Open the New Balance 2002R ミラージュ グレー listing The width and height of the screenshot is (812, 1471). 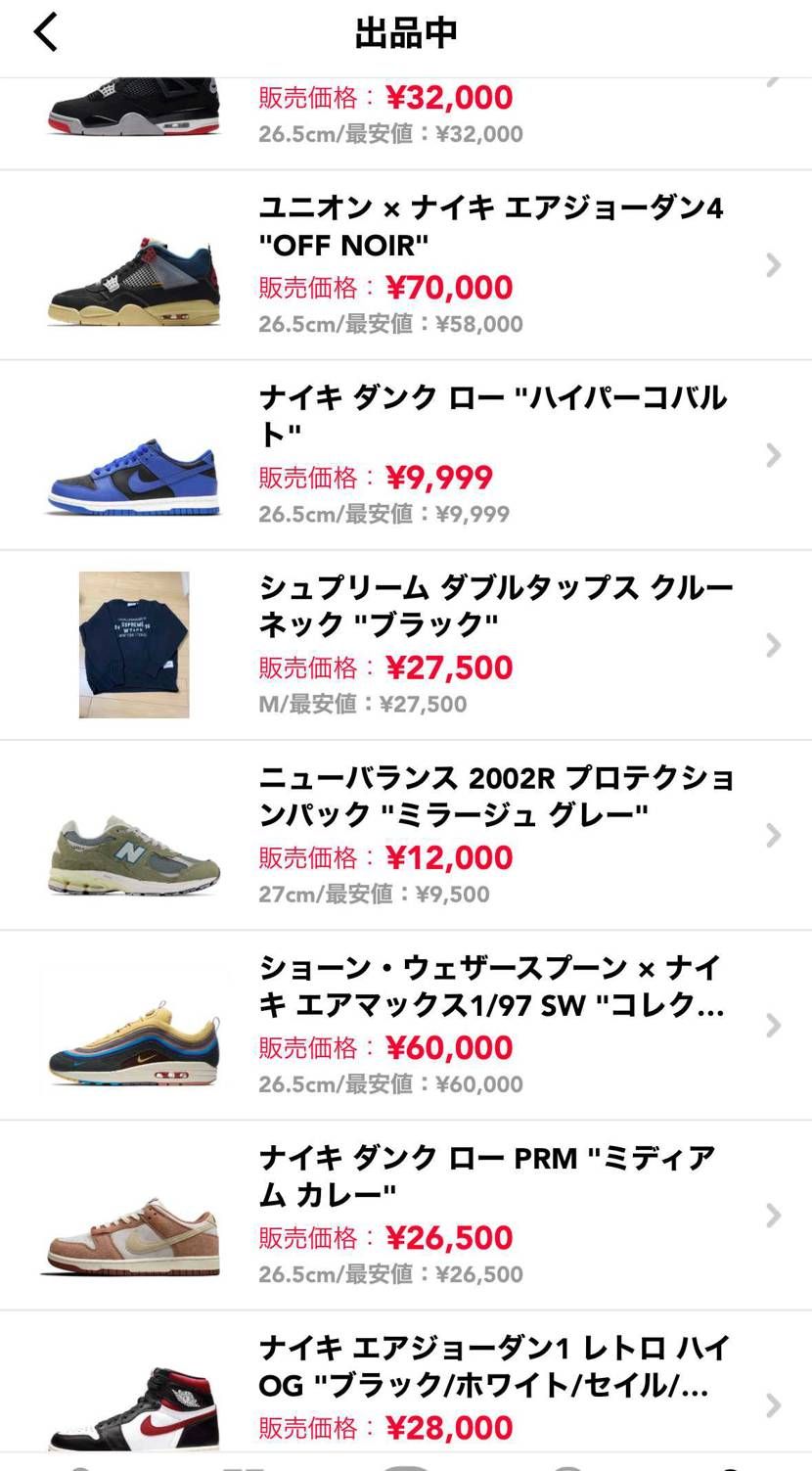[406, 835]
